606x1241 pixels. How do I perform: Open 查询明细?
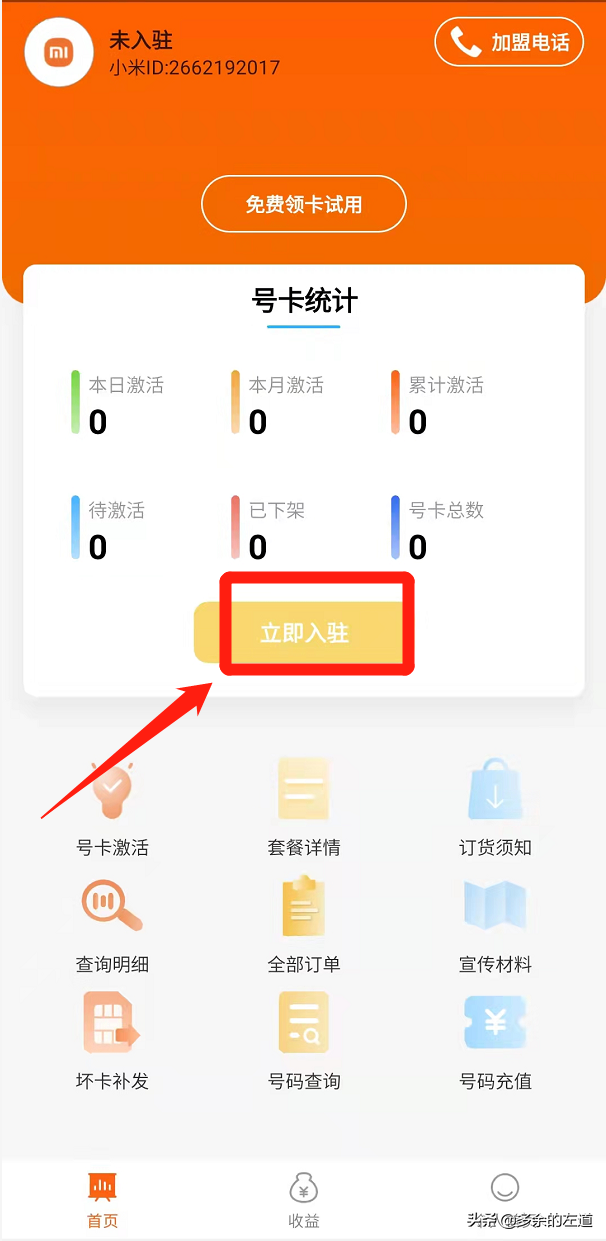pos(112,924)
